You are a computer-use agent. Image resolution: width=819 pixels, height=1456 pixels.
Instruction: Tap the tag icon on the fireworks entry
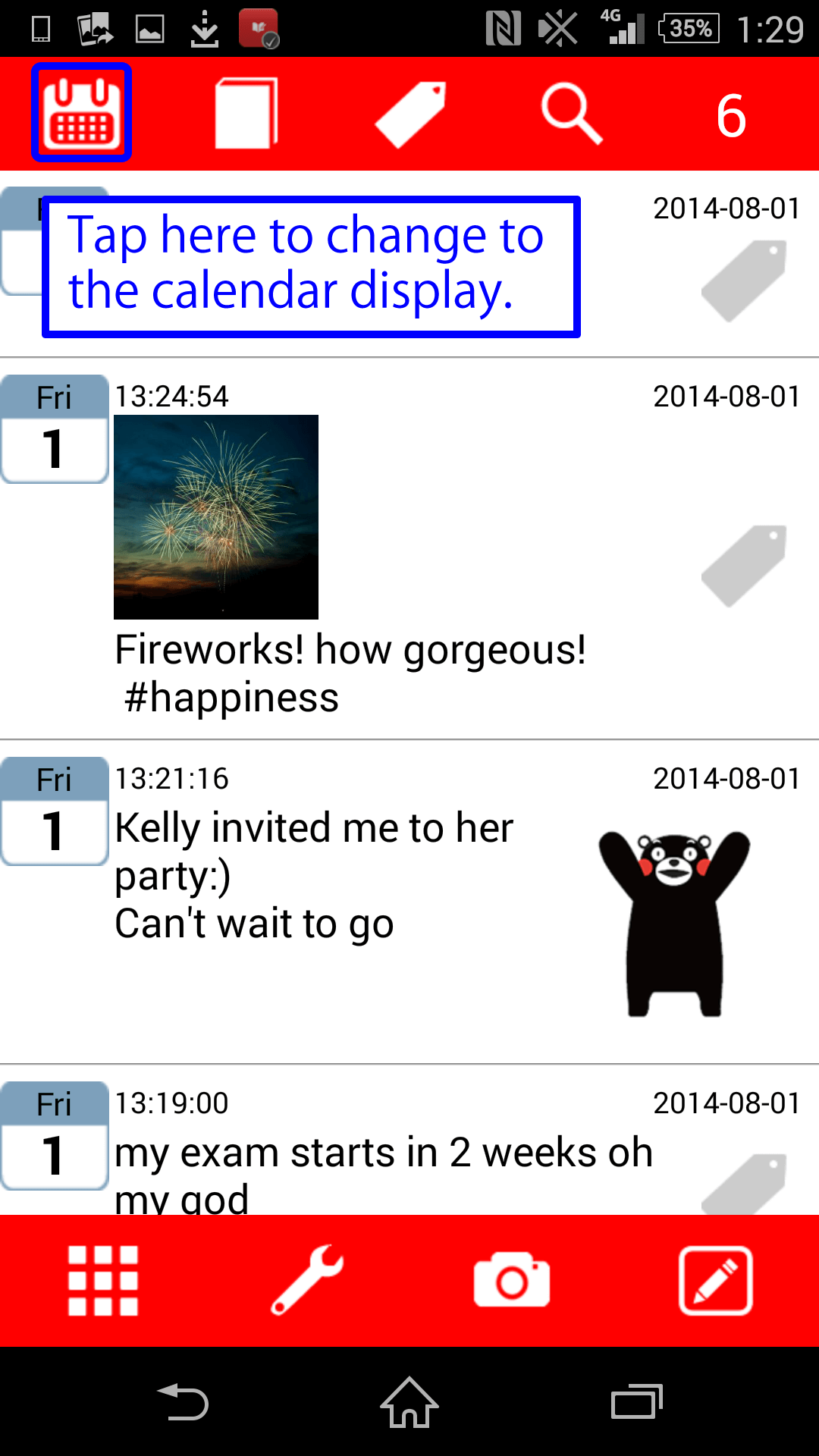coord(744,566)
